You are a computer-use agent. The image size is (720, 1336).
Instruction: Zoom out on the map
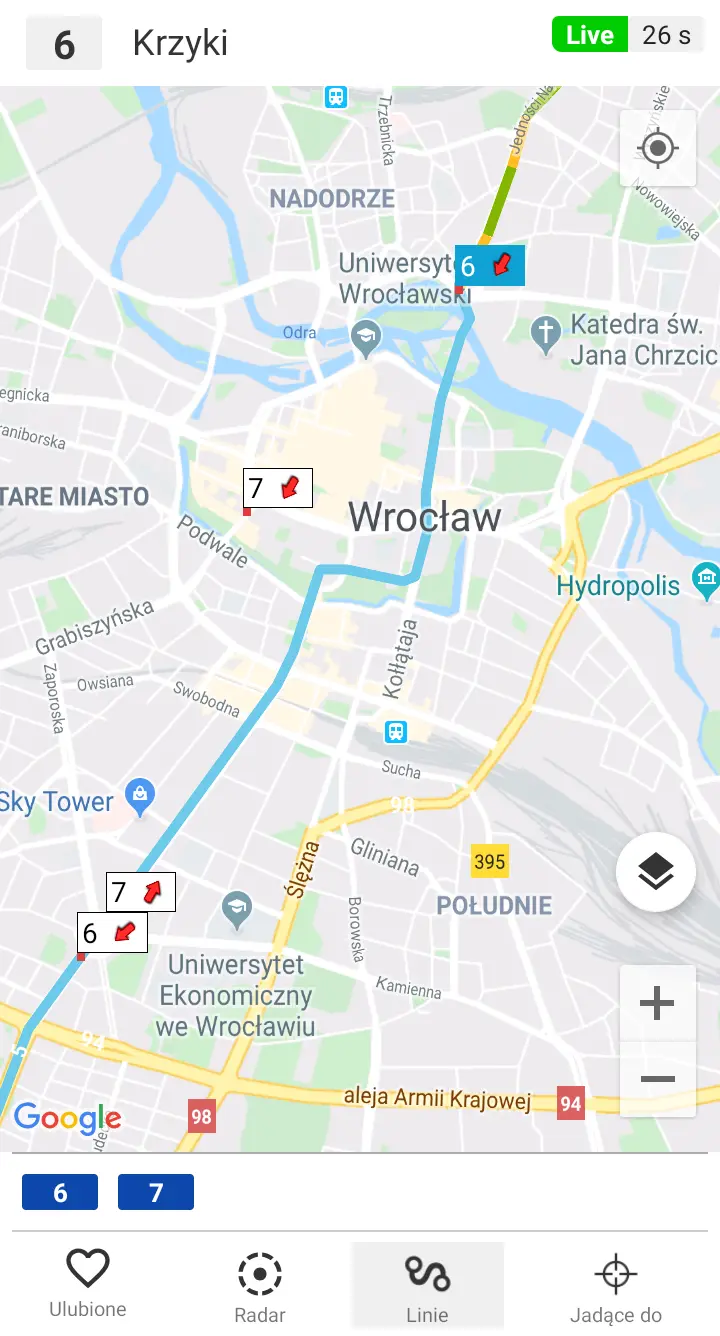657,1079
